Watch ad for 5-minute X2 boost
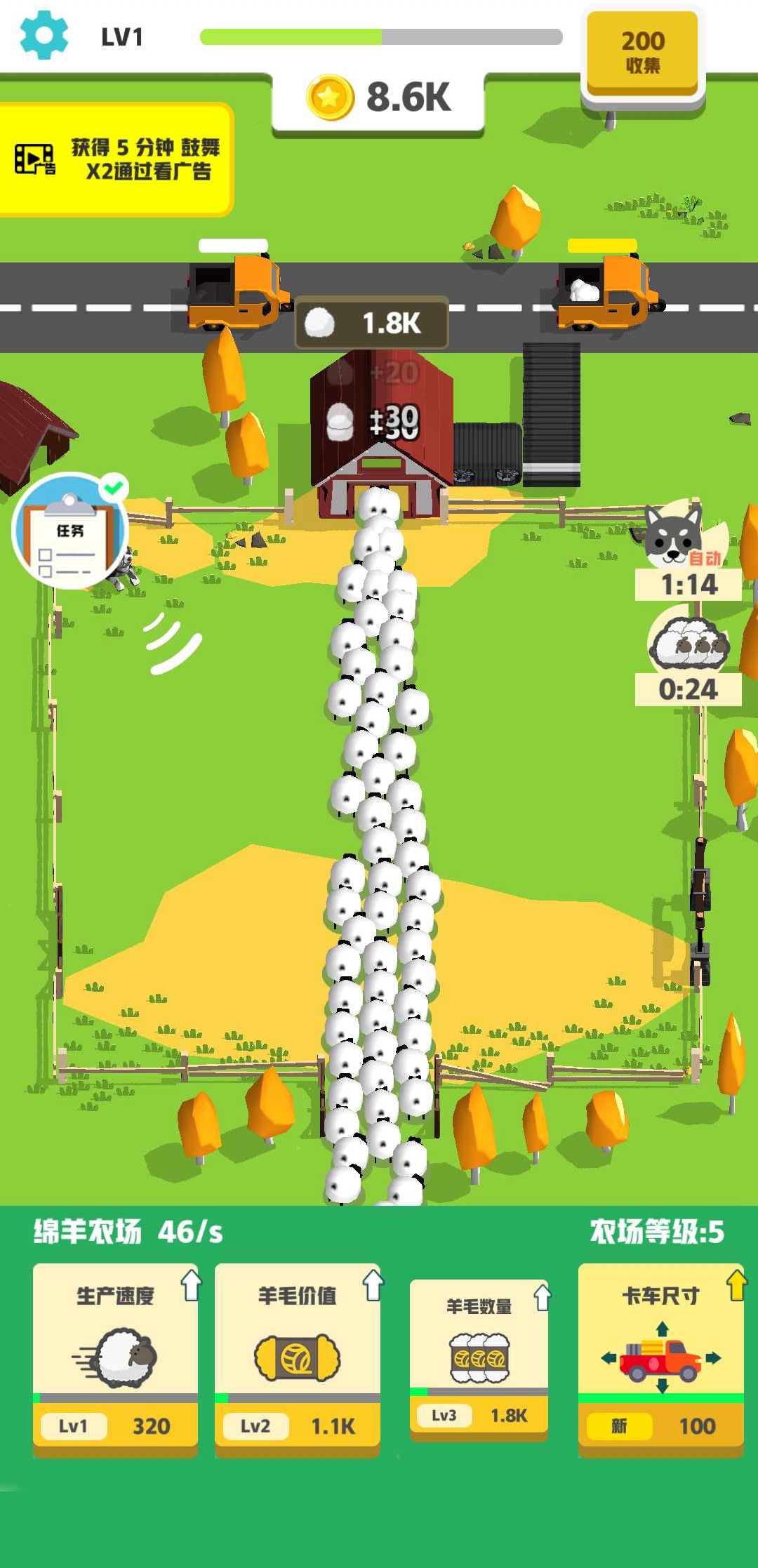 tap(116, 159)
